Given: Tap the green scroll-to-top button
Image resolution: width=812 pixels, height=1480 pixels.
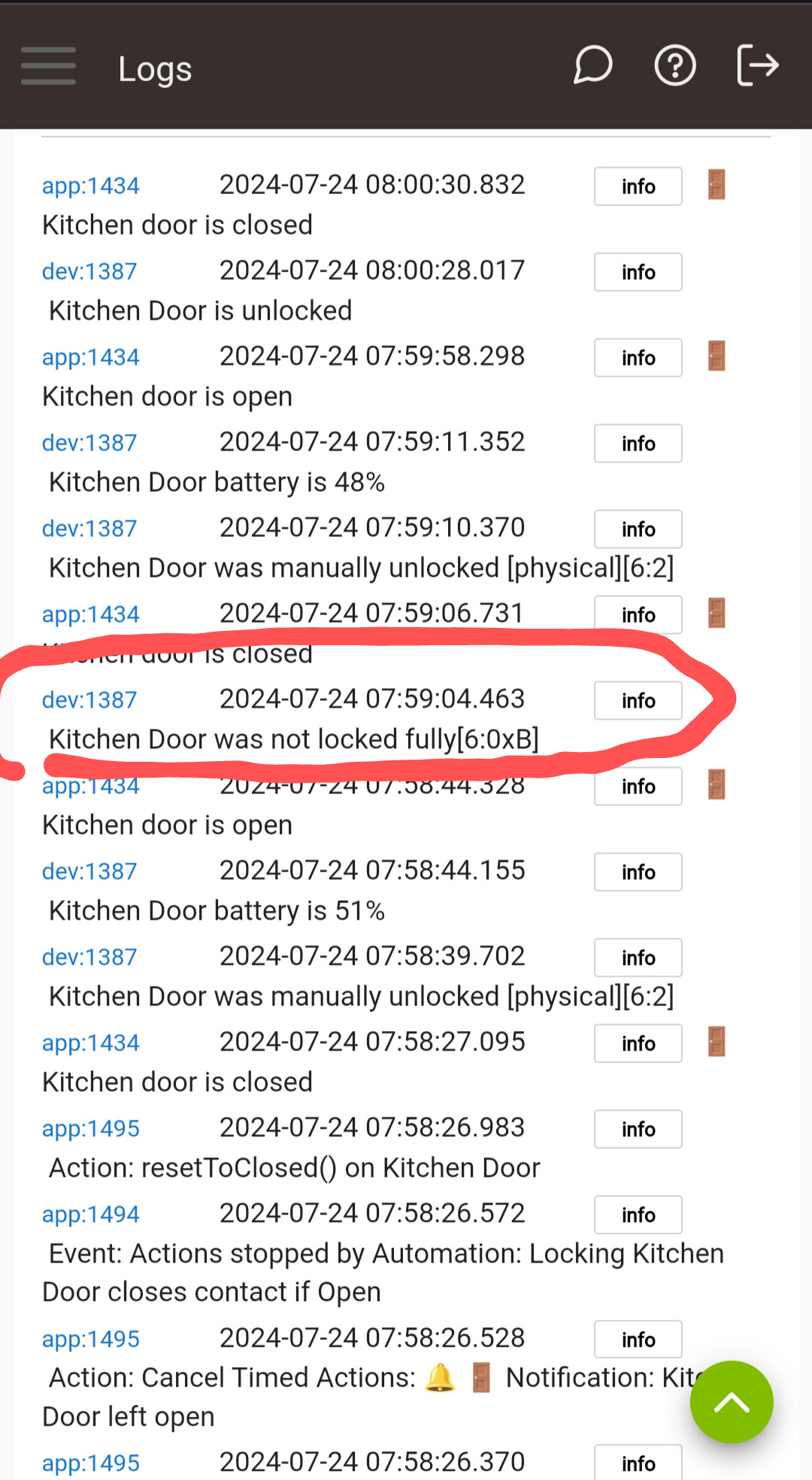Looking at the screenshot, I should coord(732,1402).
